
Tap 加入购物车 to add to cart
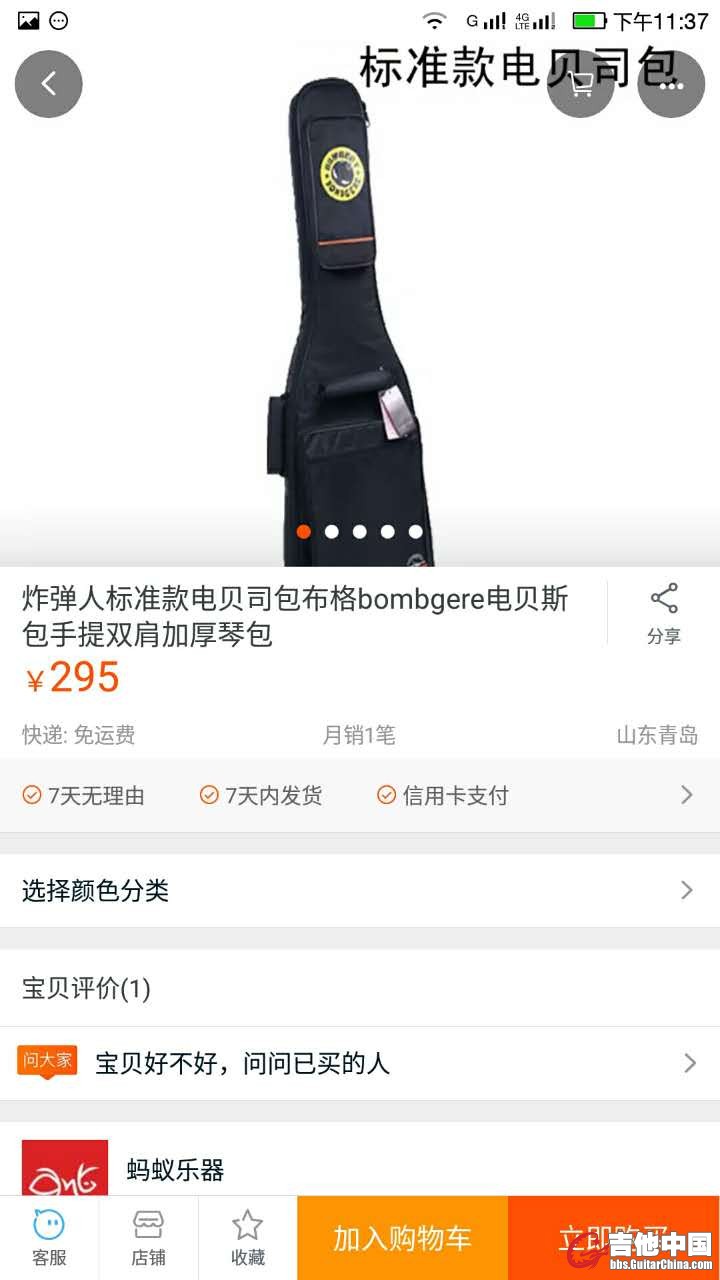pyautogui.click(x=402, y=1238)
